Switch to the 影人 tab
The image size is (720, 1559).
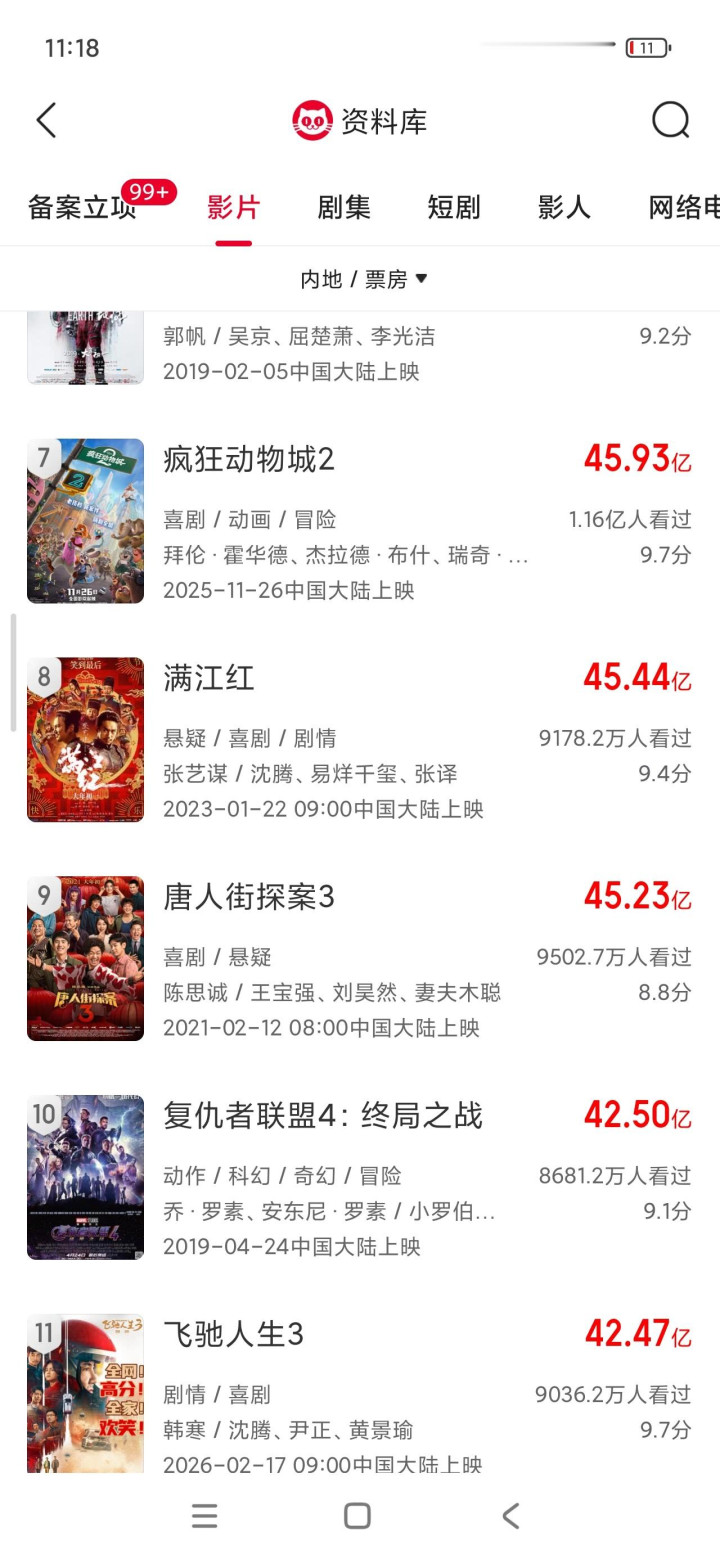[564, 207]
